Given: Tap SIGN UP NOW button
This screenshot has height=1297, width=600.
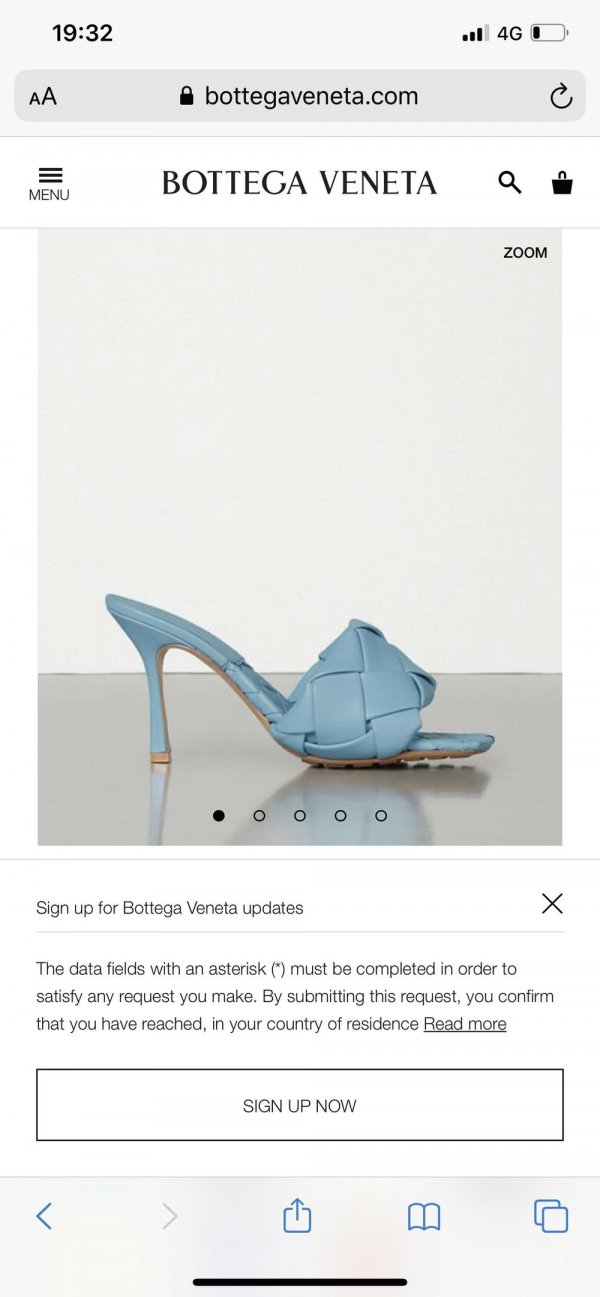Looking at the screenshot, I should pos(300,1105).
